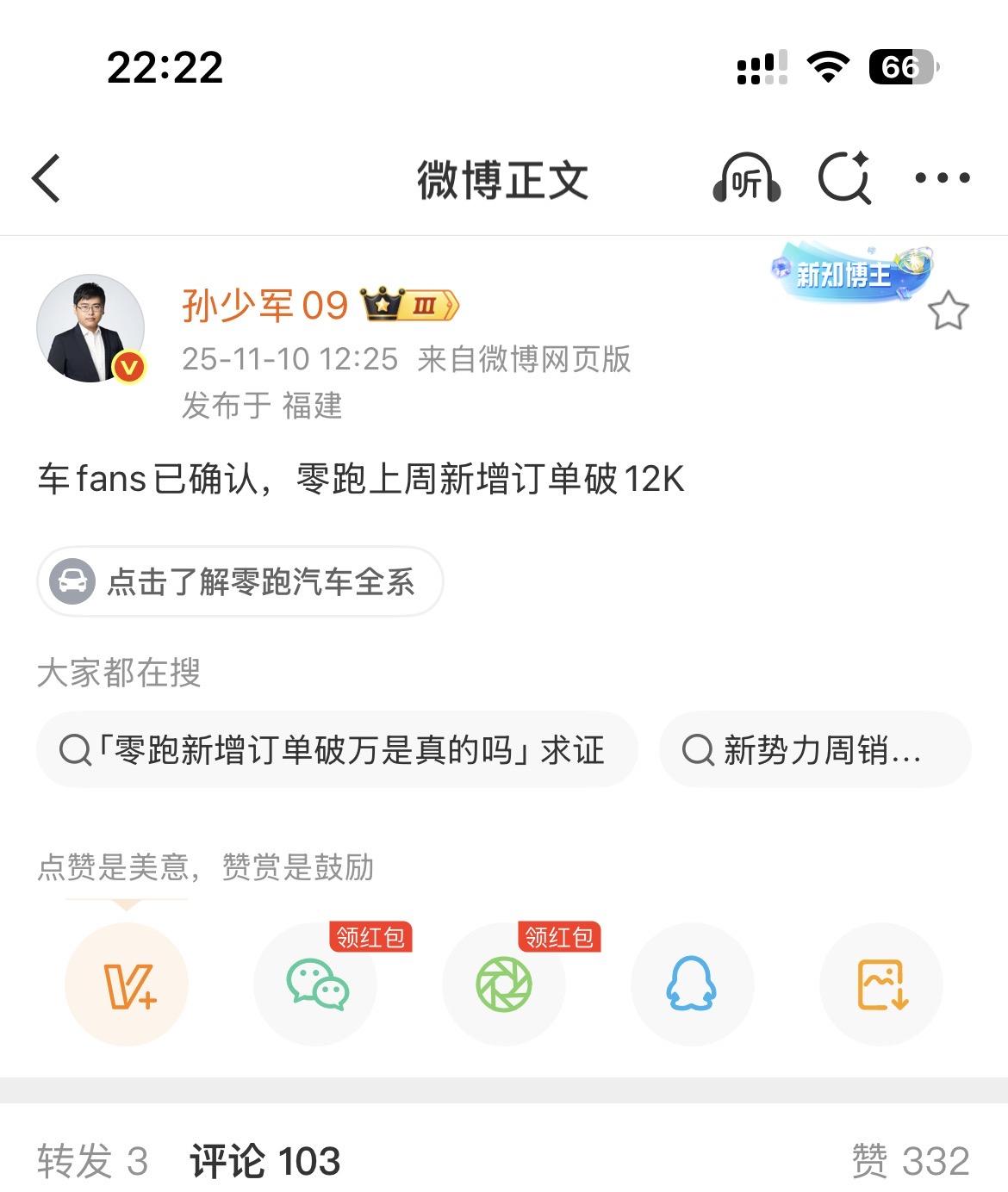Expand the truncated 新势力周销 search suggestion
Screen dimensions: 1008x1192
[x=813, y=750]
